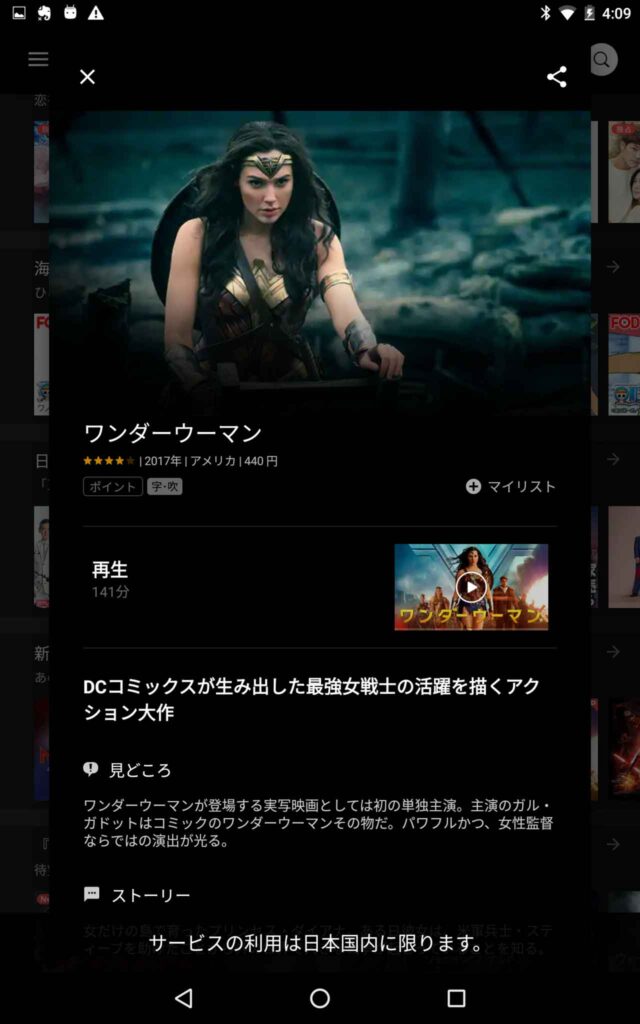Share this movie
The width and height of the screenshot is (640, 1024).
tap(557, 77)
